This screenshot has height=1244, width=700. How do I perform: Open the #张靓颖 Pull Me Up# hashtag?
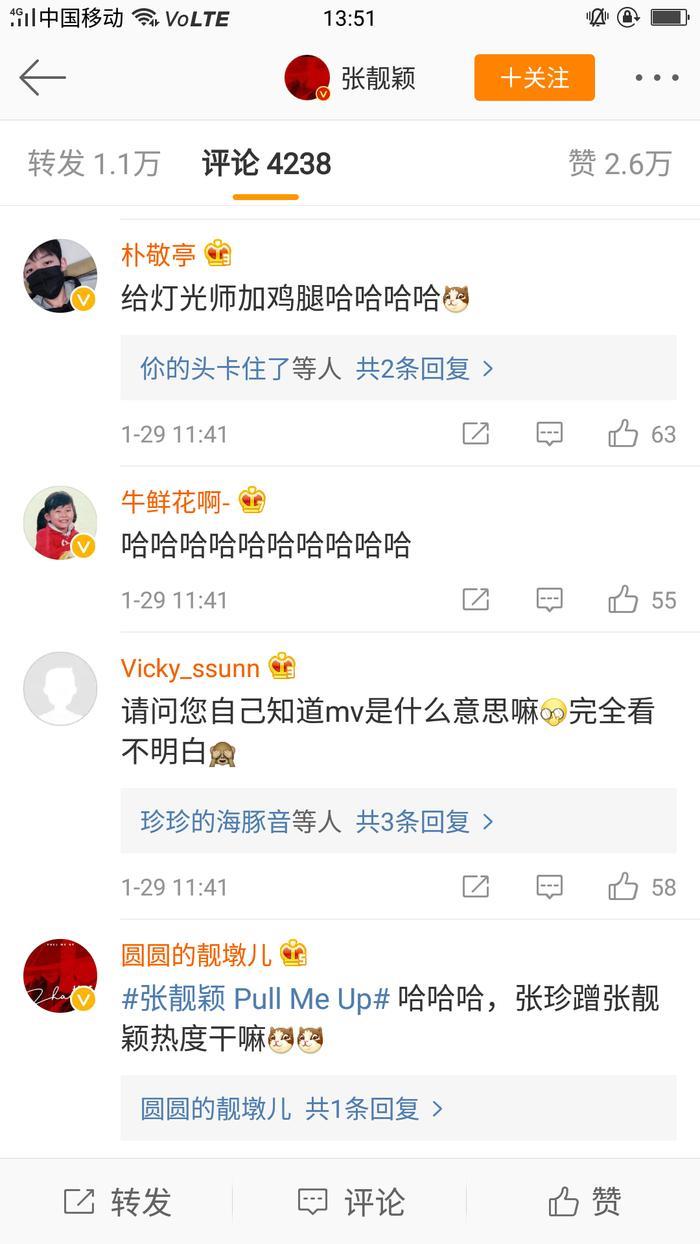point(255,998)
